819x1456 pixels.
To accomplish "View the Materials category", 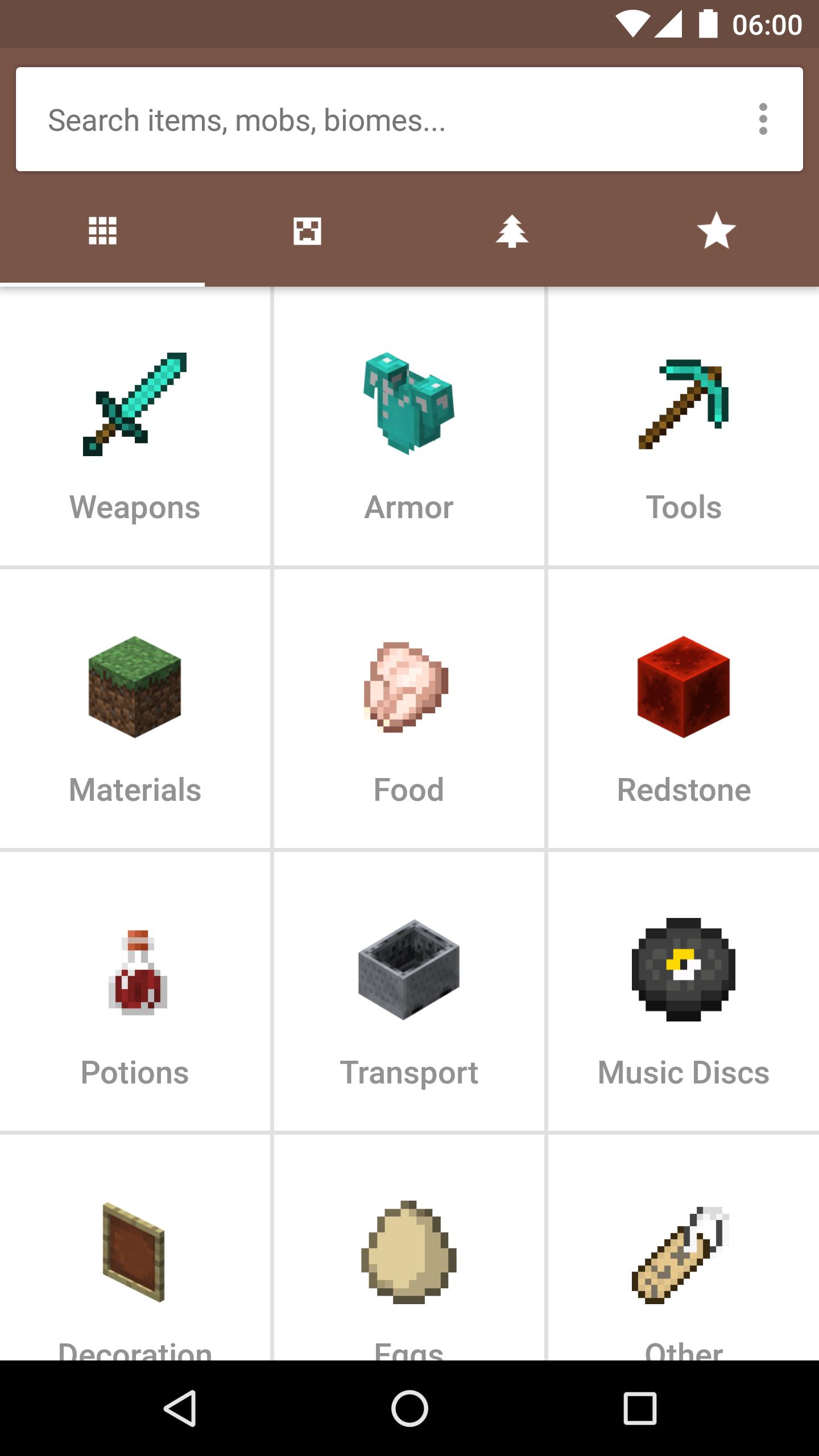I will tap(135, 709).
